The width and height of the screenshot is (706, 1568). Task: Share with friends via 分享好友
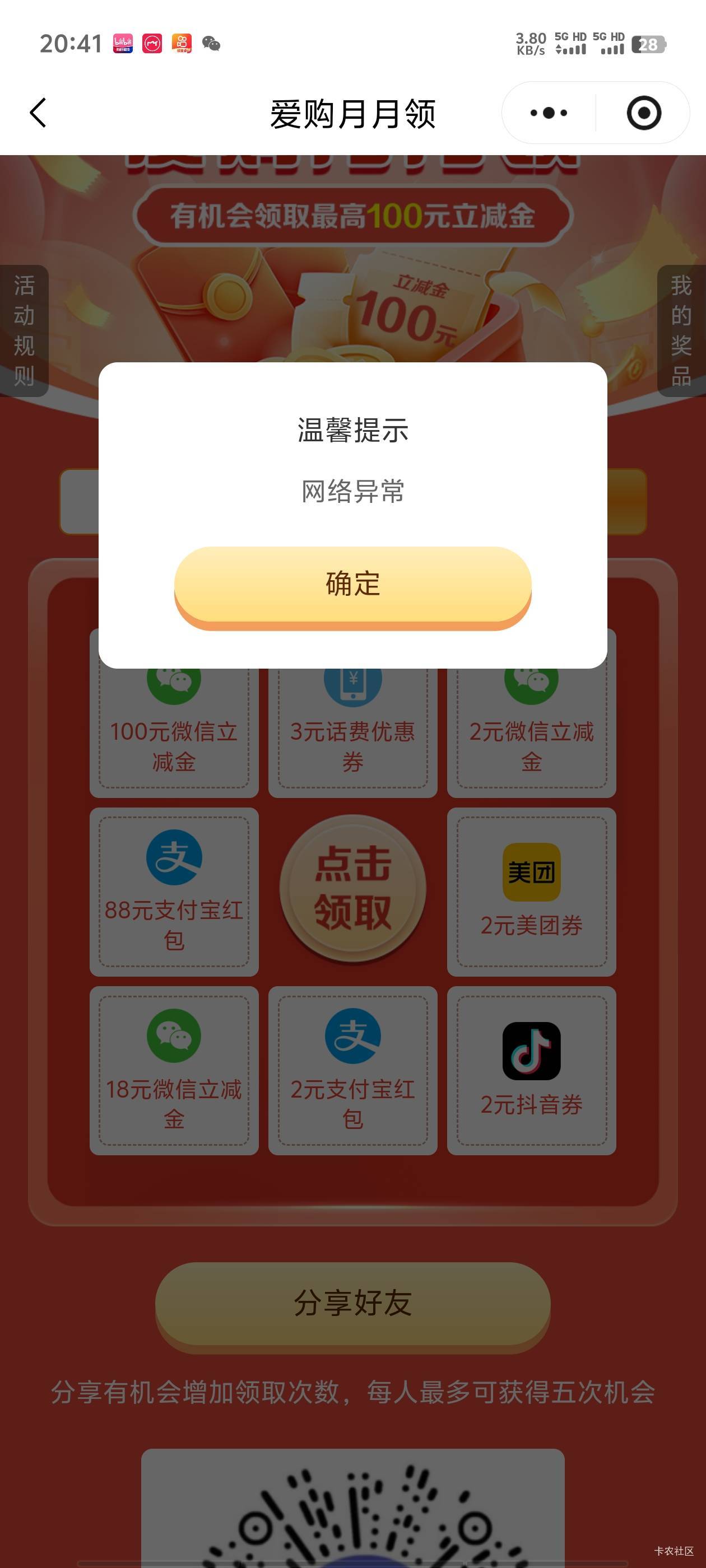(352, 1303)
